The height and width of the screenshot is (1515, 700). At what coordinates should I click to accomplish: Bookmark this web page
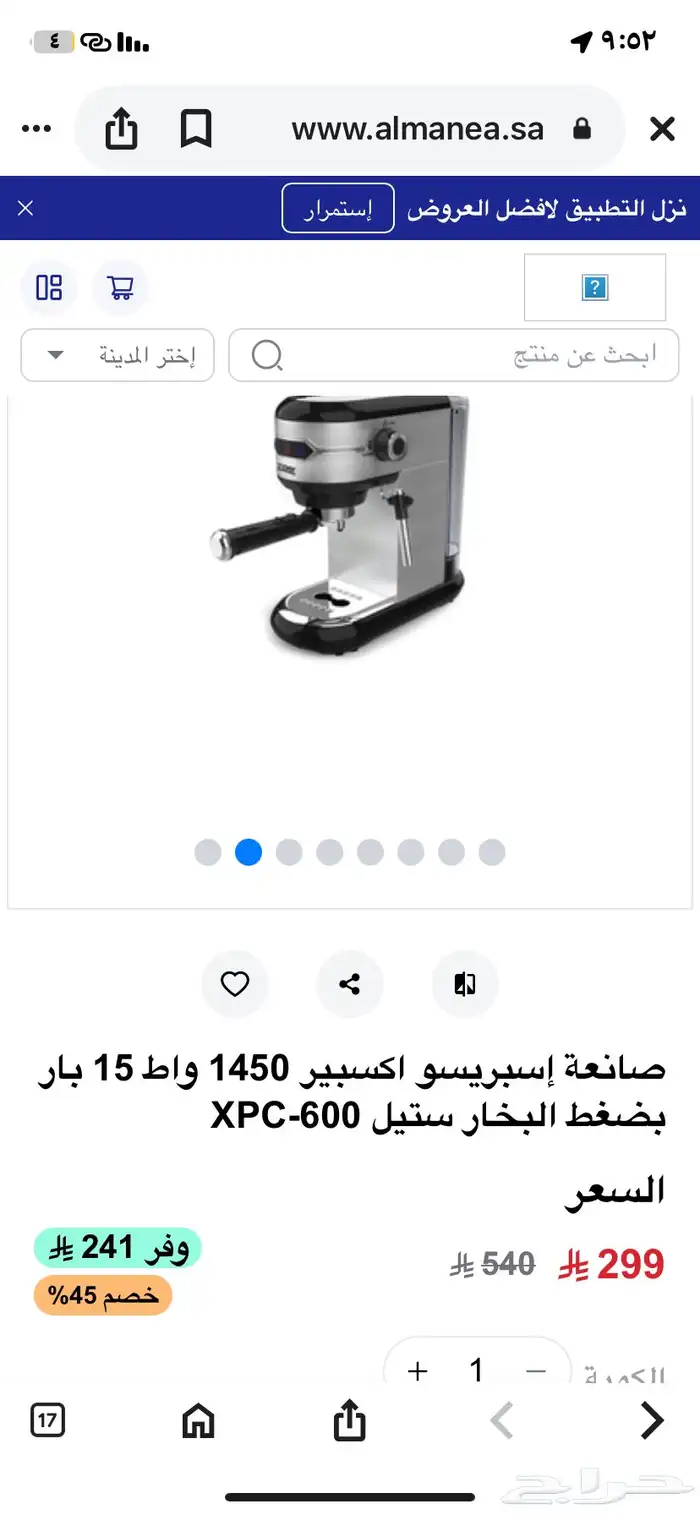coord(196,129)
